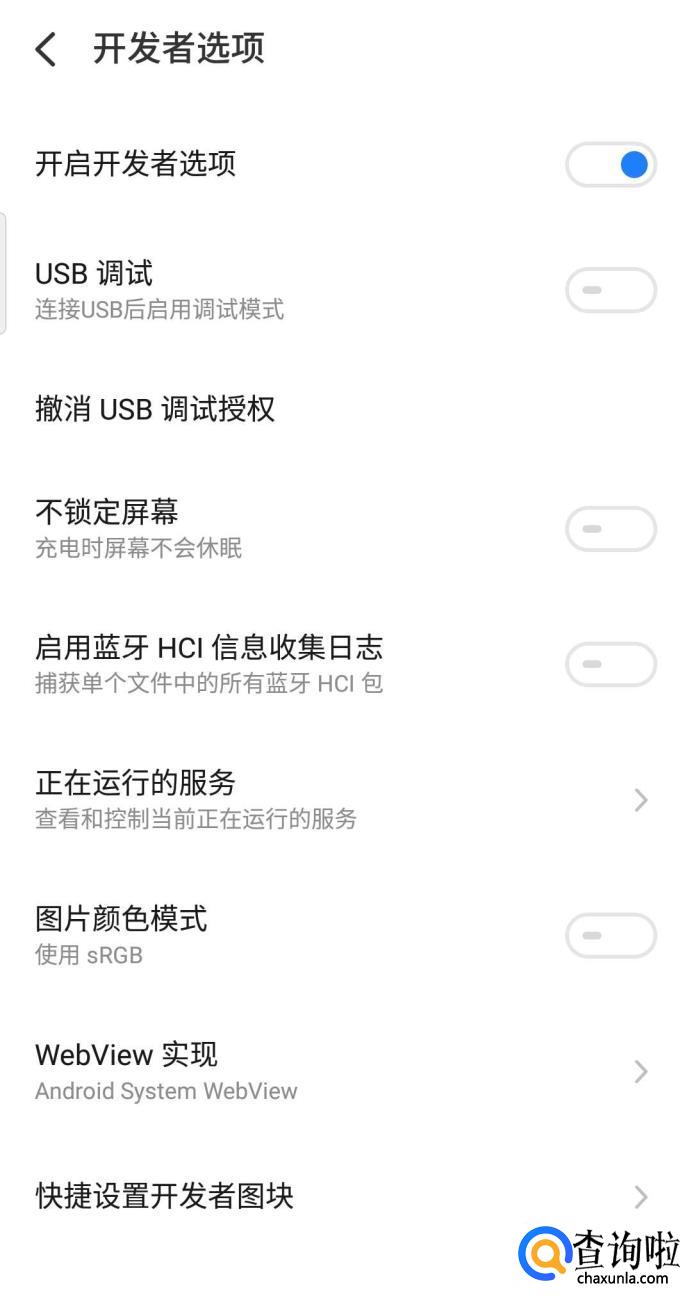The image size is (692, 1309).
Task: Enable the USB 调试 toggle
Action: (610, 291)
